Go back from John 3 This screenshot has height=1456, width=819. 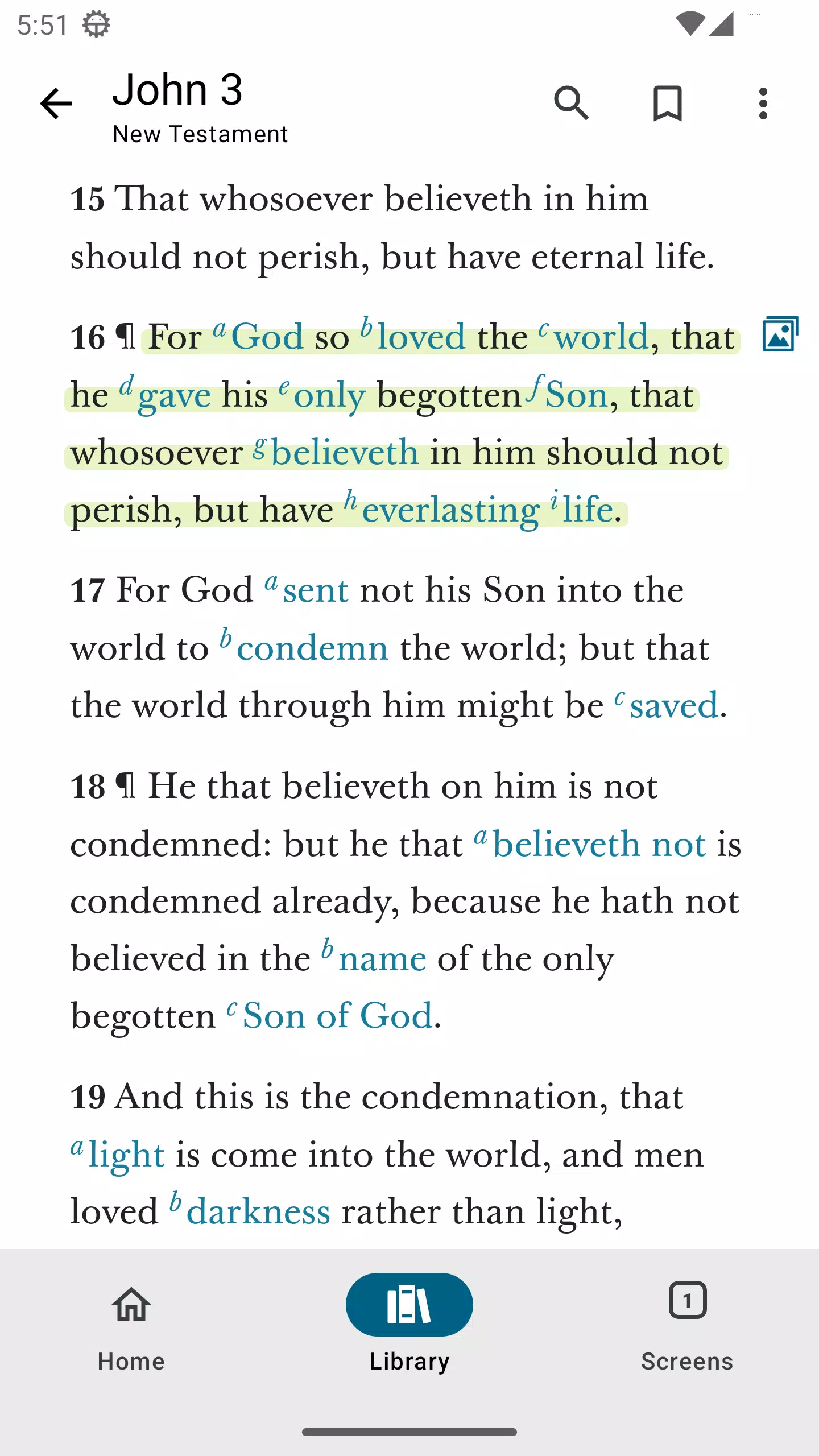pos(56,104)
